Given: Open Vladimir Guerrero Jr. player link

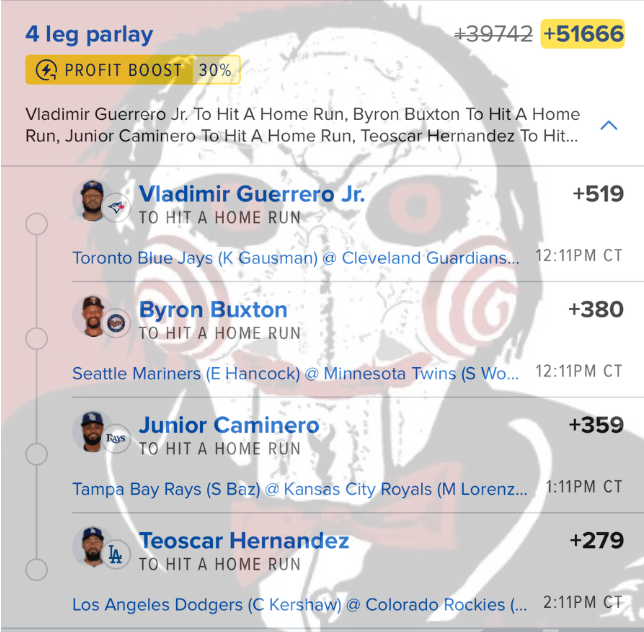Looking at the screenshot, I should 251,194.
